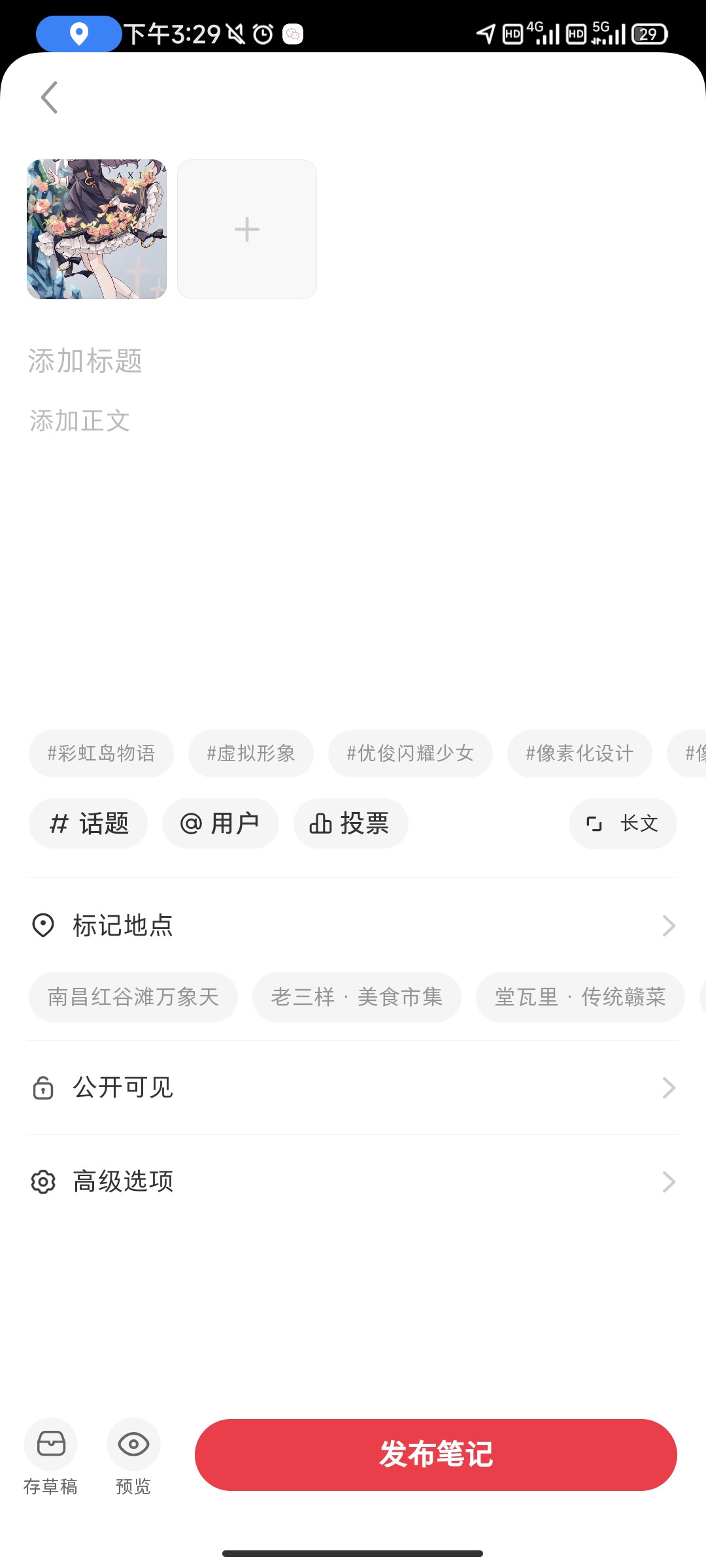Mention a user with the @ button
The height and width of the screenshot is (1568, 706).
(220, 823)
